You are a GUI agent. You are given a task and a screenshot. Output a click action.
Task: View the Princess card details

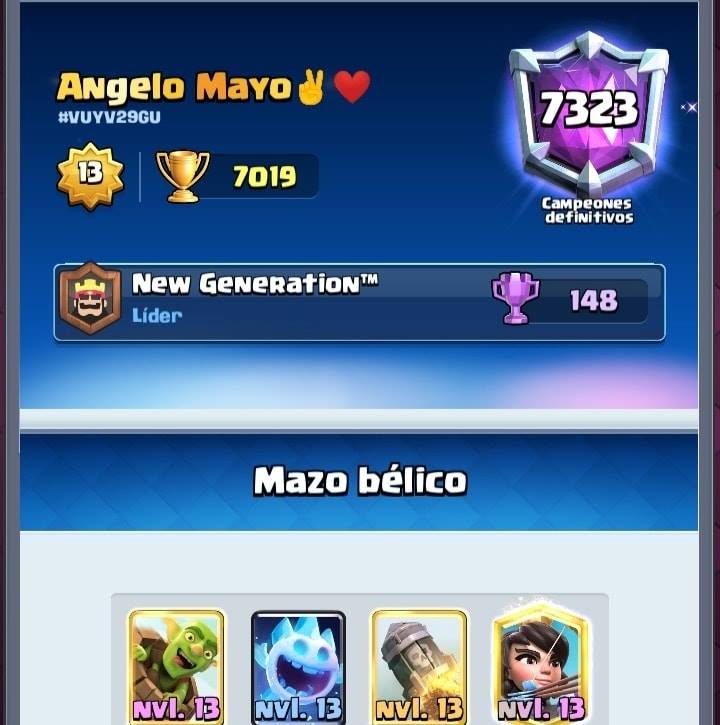(541, 665)
